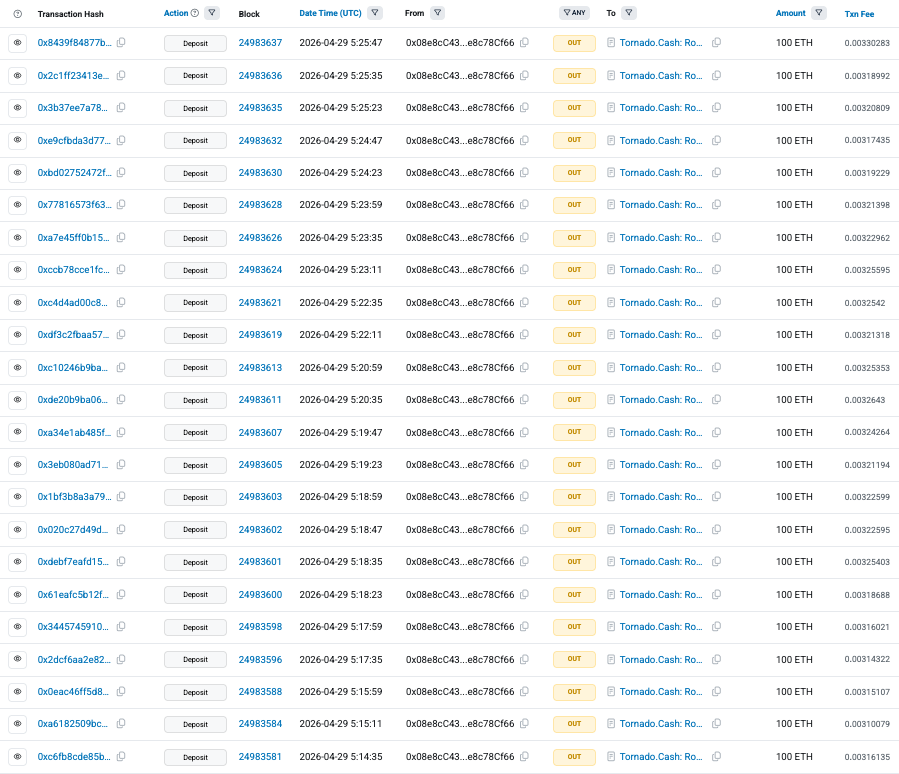Open block 24983613
This screenshot has width=899, height=774.
pyautogui.click(x=260, y=368)
